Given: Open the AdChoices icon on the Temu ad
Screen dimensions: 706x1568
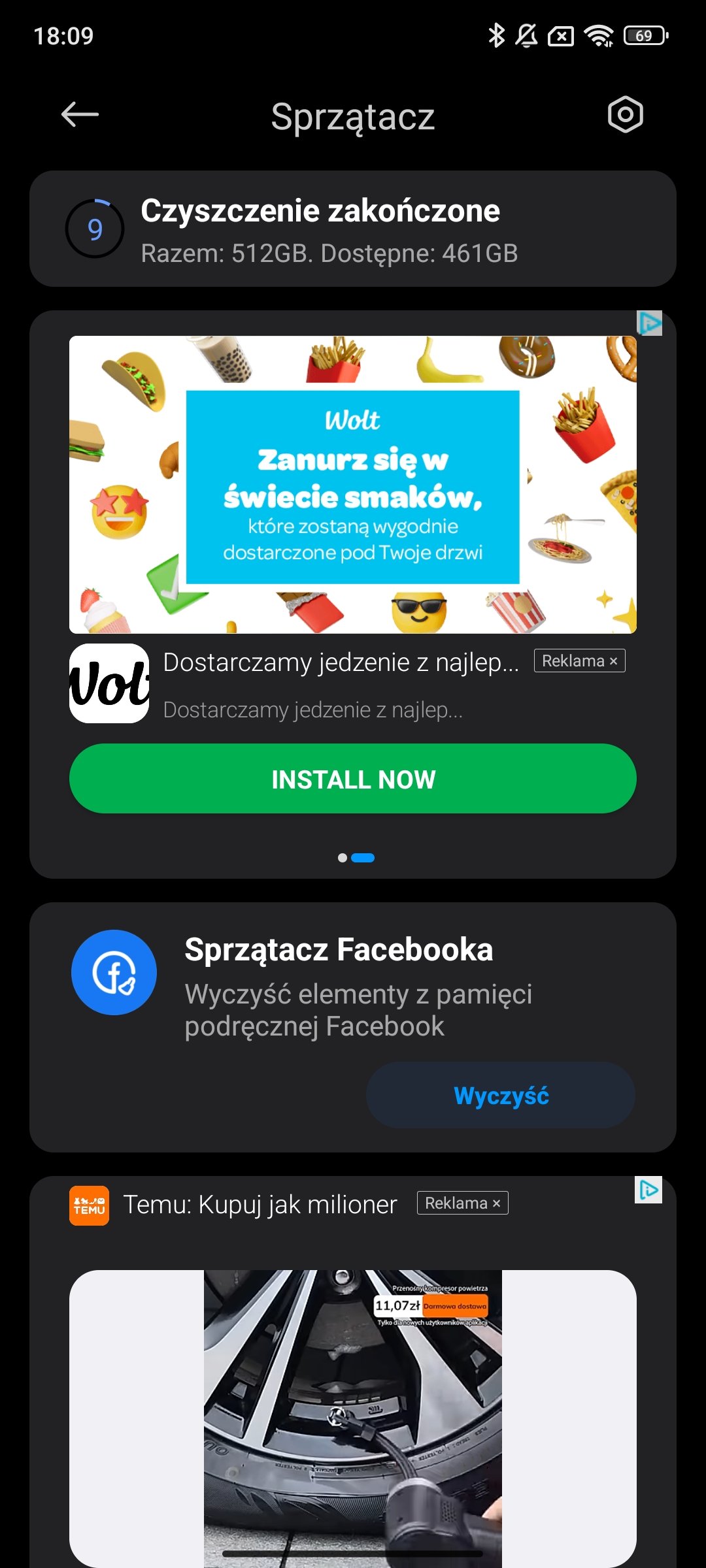Looking at the screenshot, I should point(648,1190).
